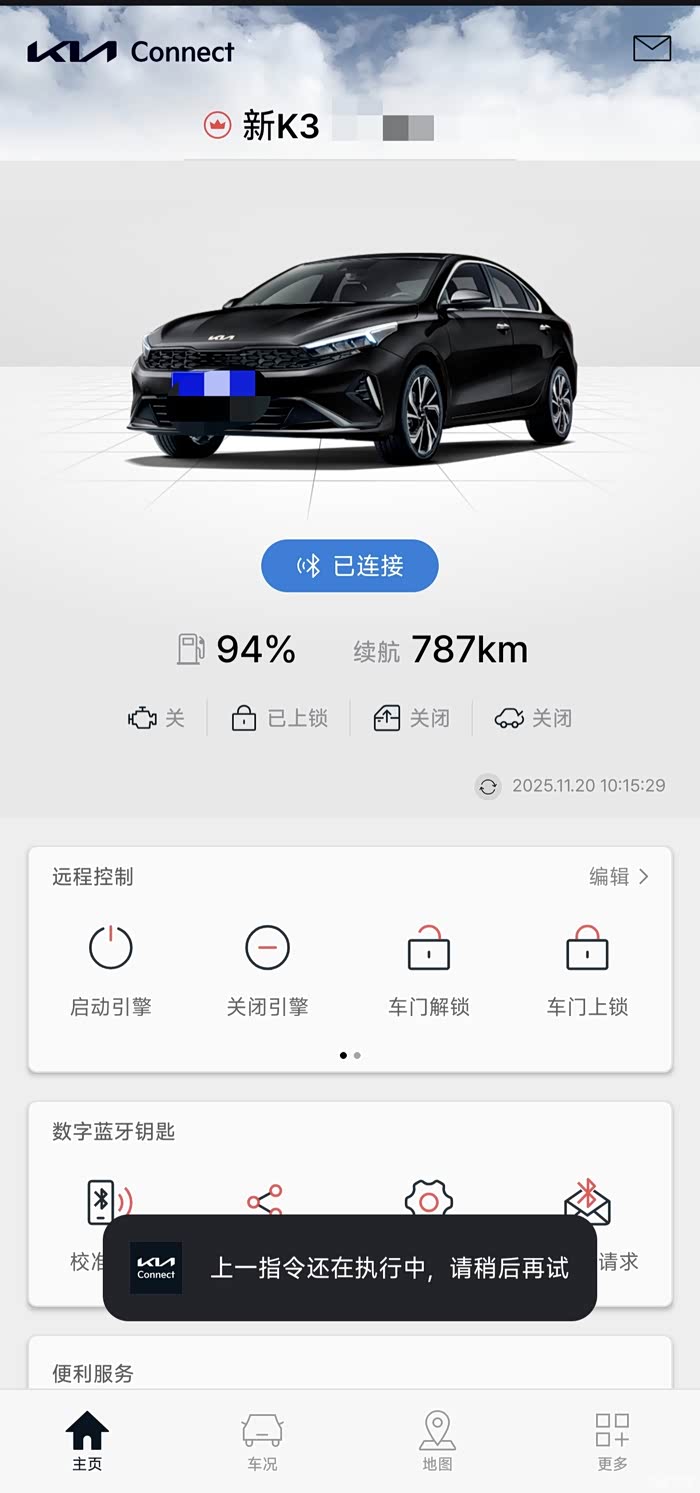Image resolution: width=700 pixels, height=1493 pixels.
Task: Open the 更多 tab
Action: pos(612,1441)
